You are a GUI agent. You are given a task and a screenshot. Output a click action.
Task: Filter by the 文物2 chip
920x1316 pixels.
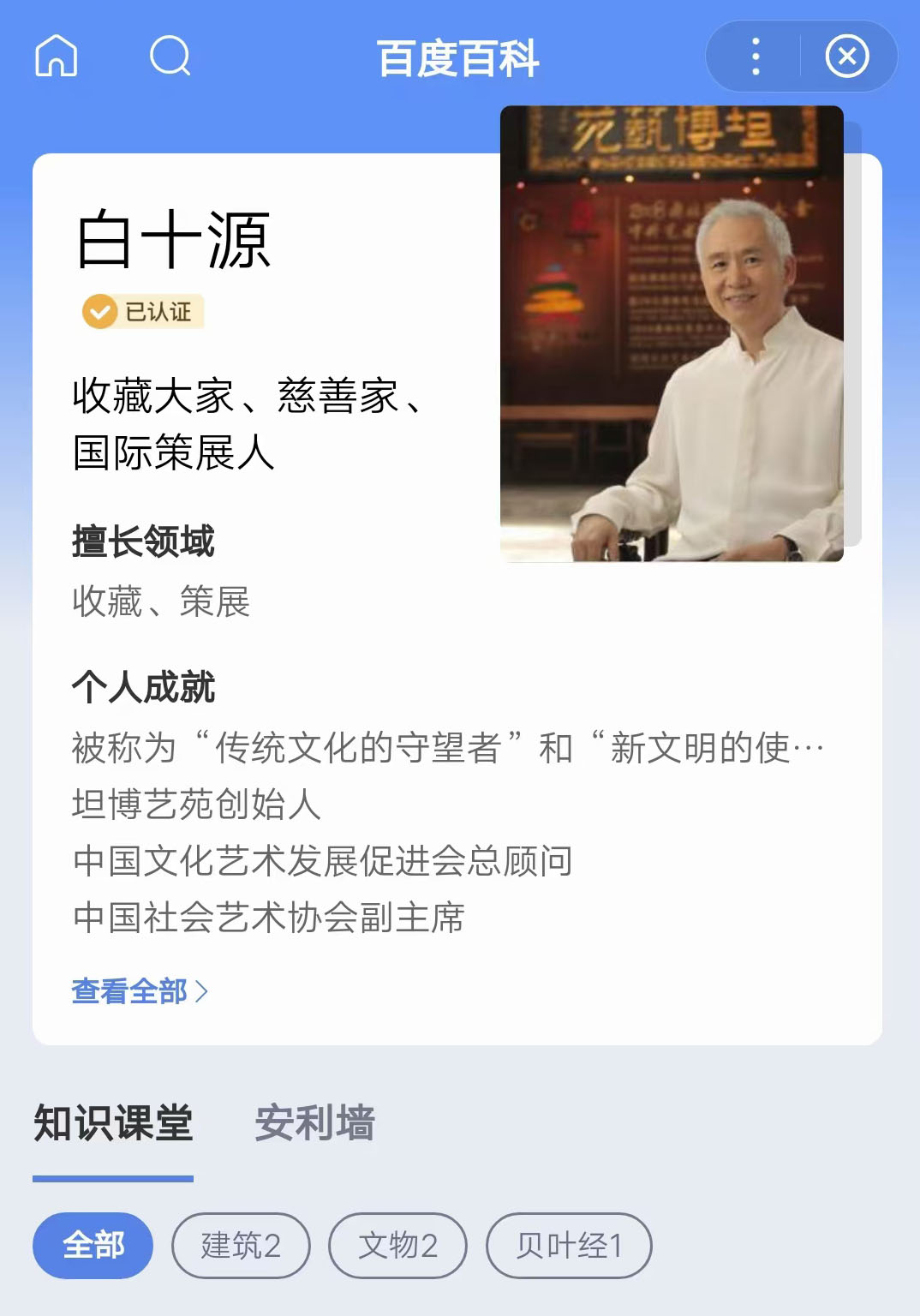[397, 1245]
